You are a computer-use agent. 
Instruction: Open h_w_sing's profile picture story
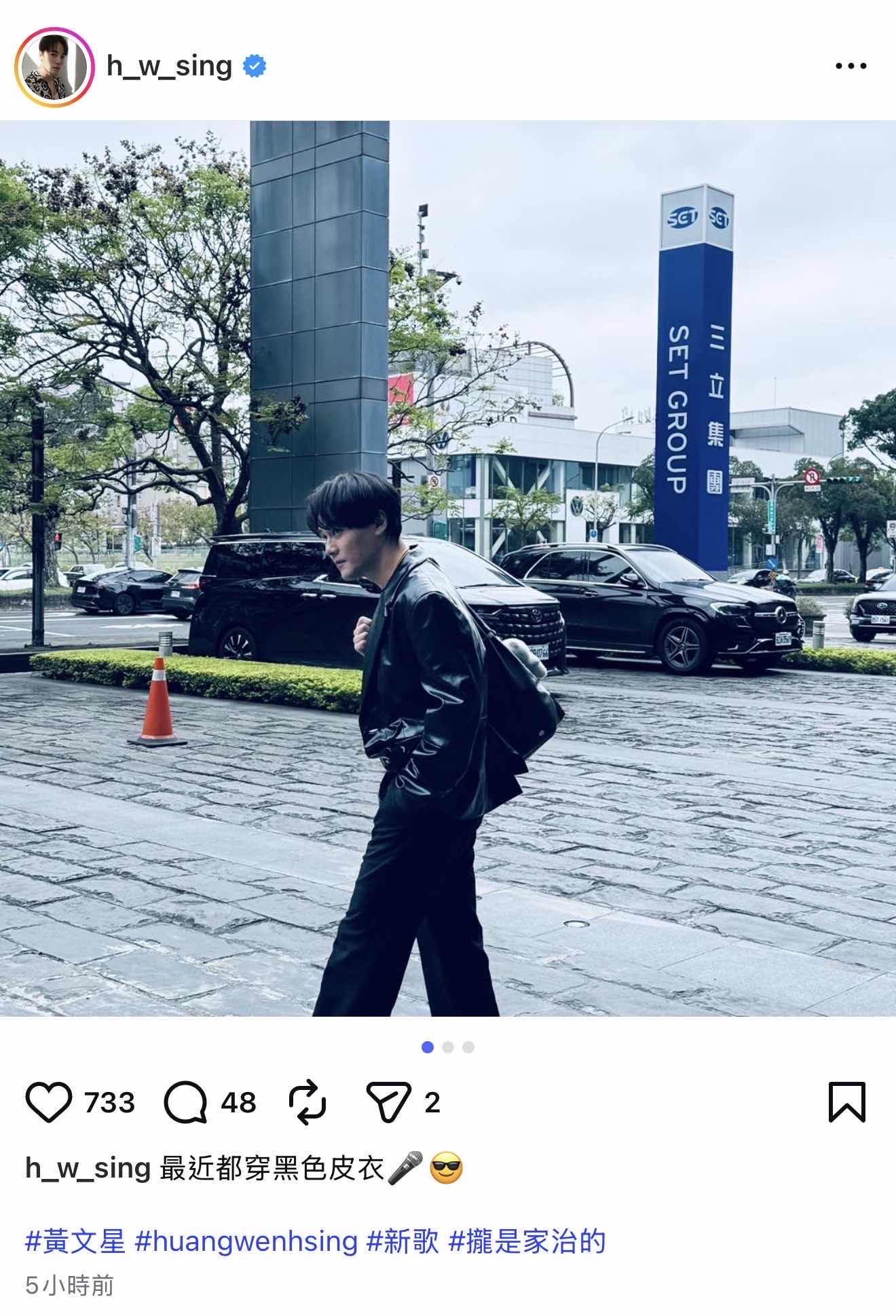54,67
